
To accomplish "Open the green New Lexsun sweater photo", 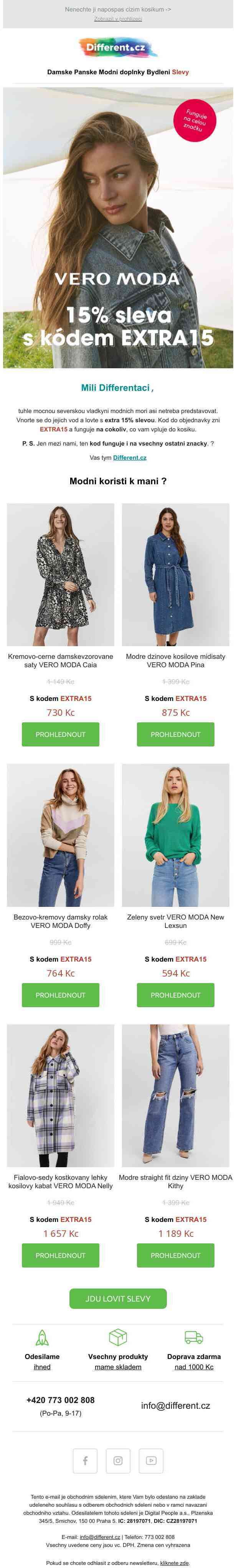I will [x=176, y=835].
